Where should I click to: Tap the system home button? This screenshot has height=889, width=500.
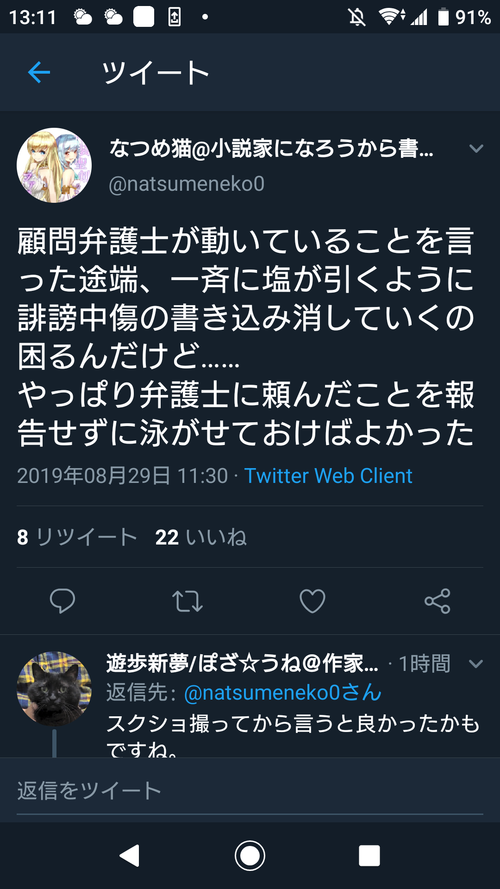(x=250, y=856)
